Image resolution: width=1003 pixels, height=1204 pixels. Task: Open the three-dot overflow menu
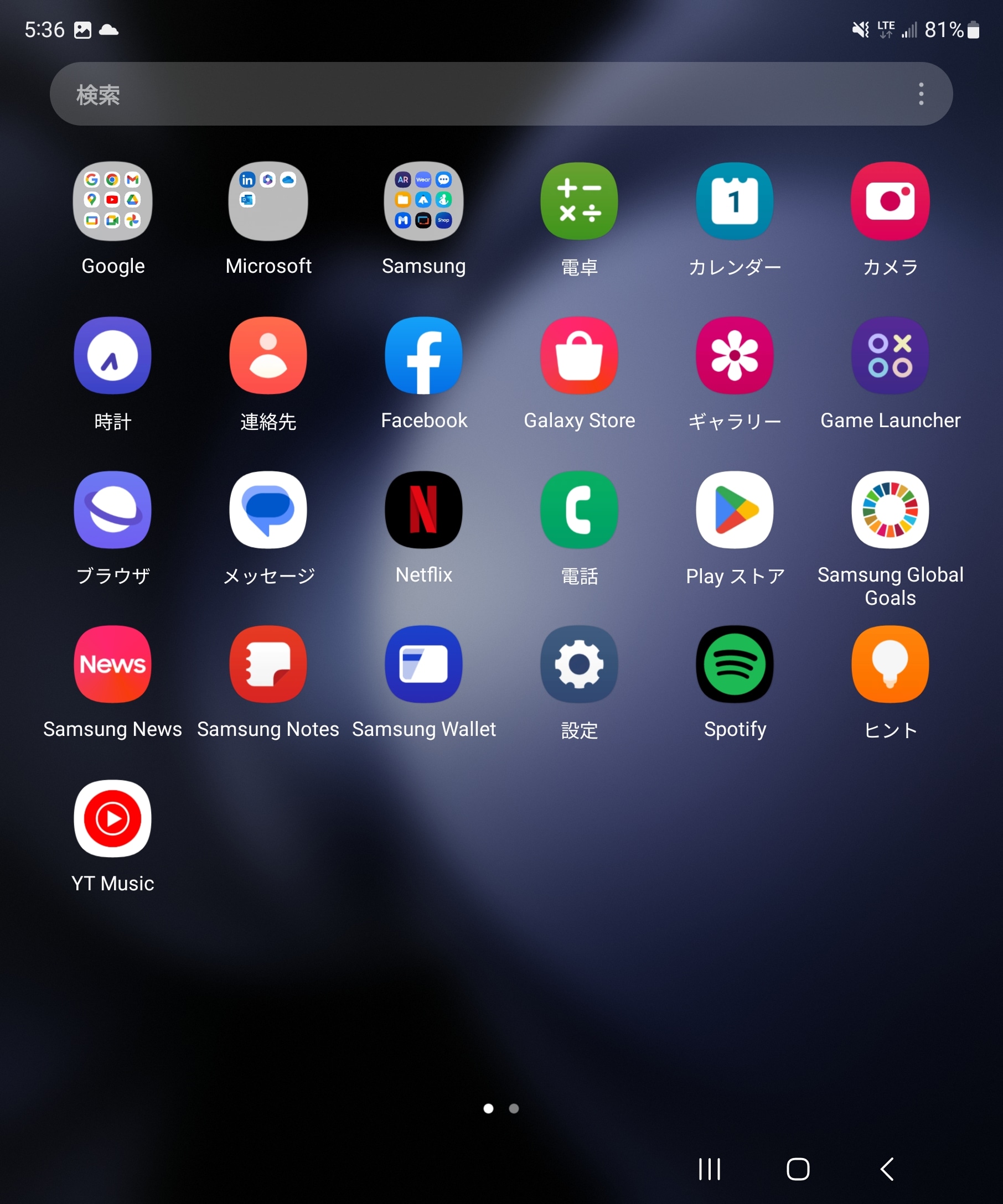[921, 94]
